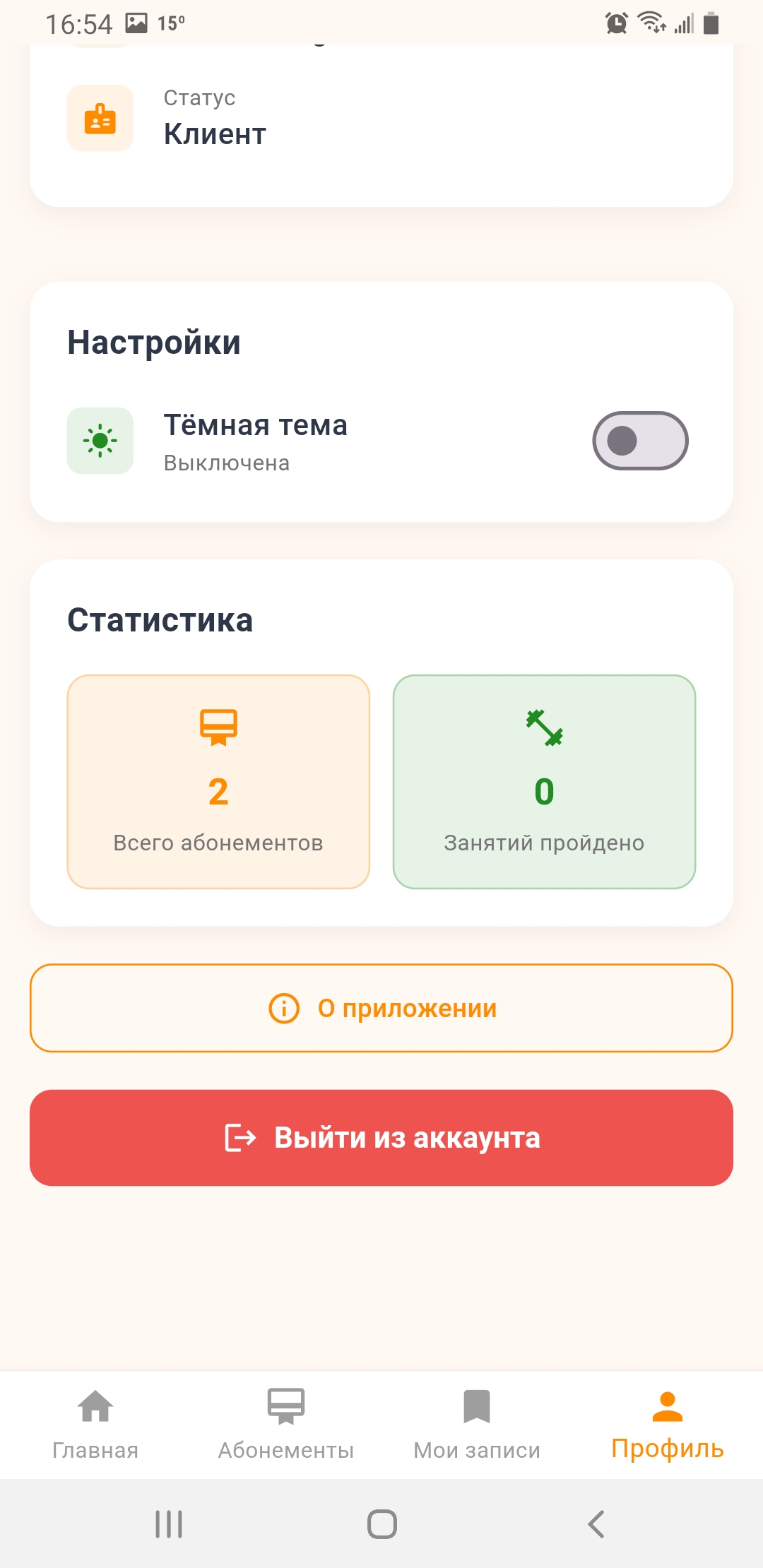
Task: Open recent apps from navigation bar
Action: 169,1524
